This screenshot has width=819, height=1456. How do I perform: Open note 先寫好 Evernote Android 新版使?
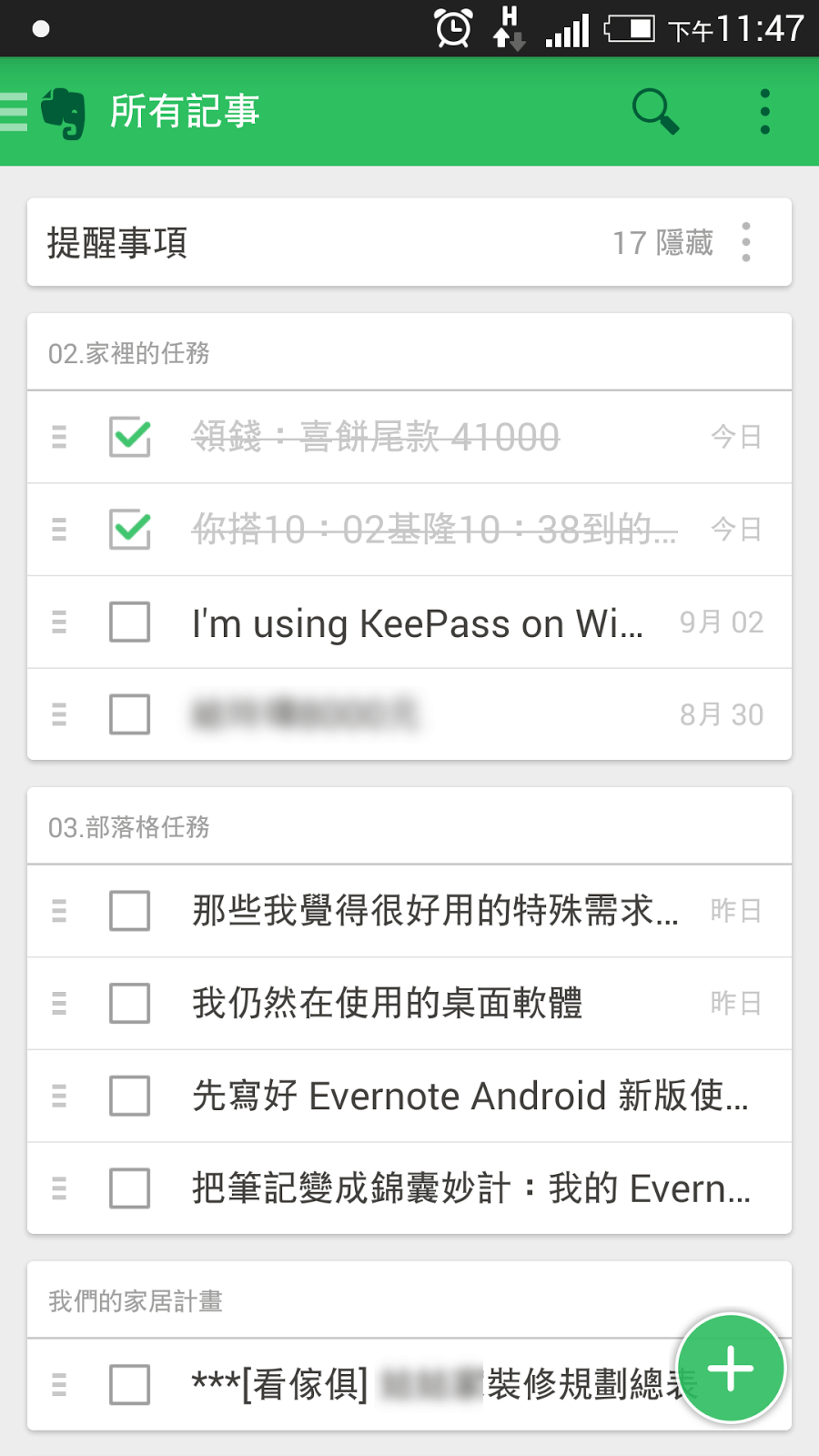click(470, 1096)
